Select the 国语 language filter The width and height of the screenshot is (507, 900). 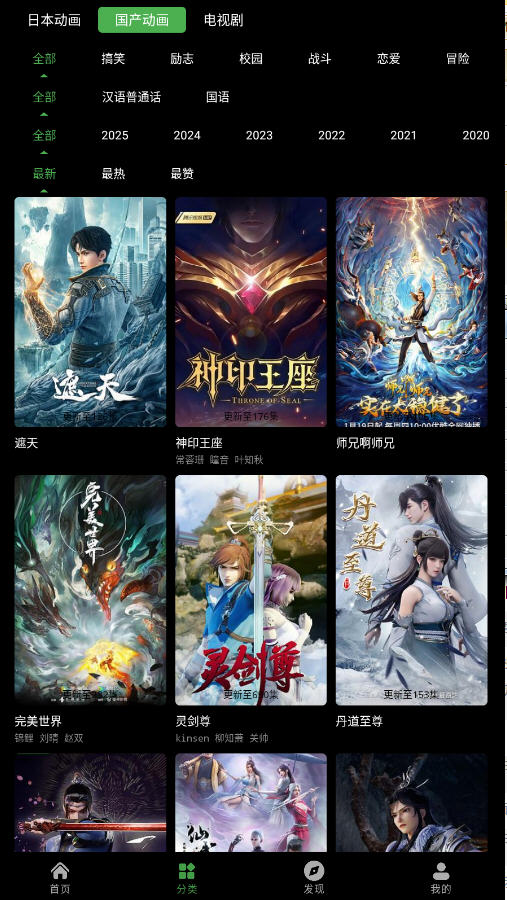point(218,97)
